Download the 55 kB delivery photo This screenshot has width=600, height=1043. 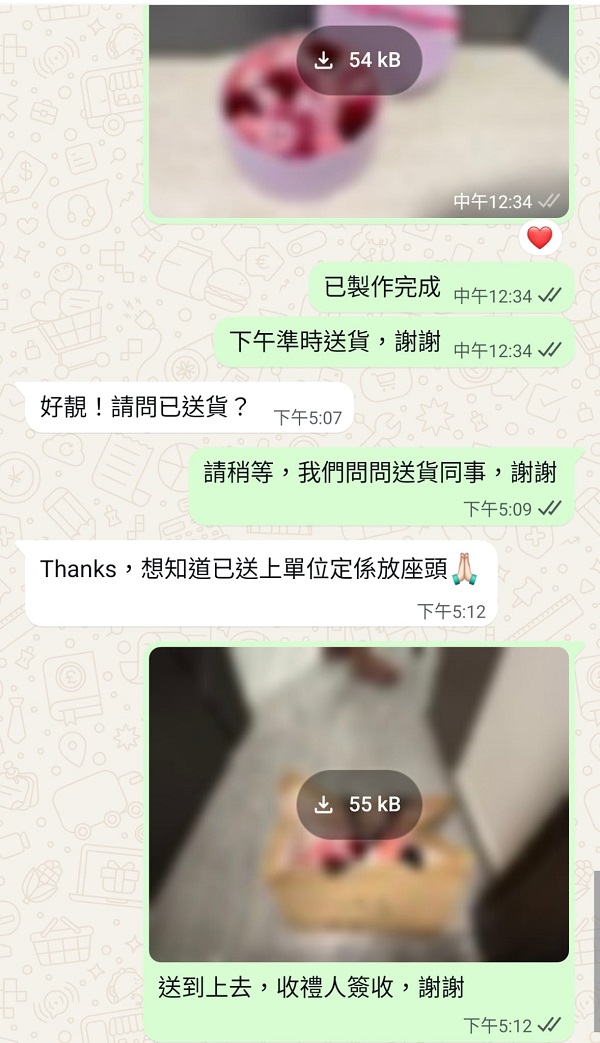(x=359, y=804)
